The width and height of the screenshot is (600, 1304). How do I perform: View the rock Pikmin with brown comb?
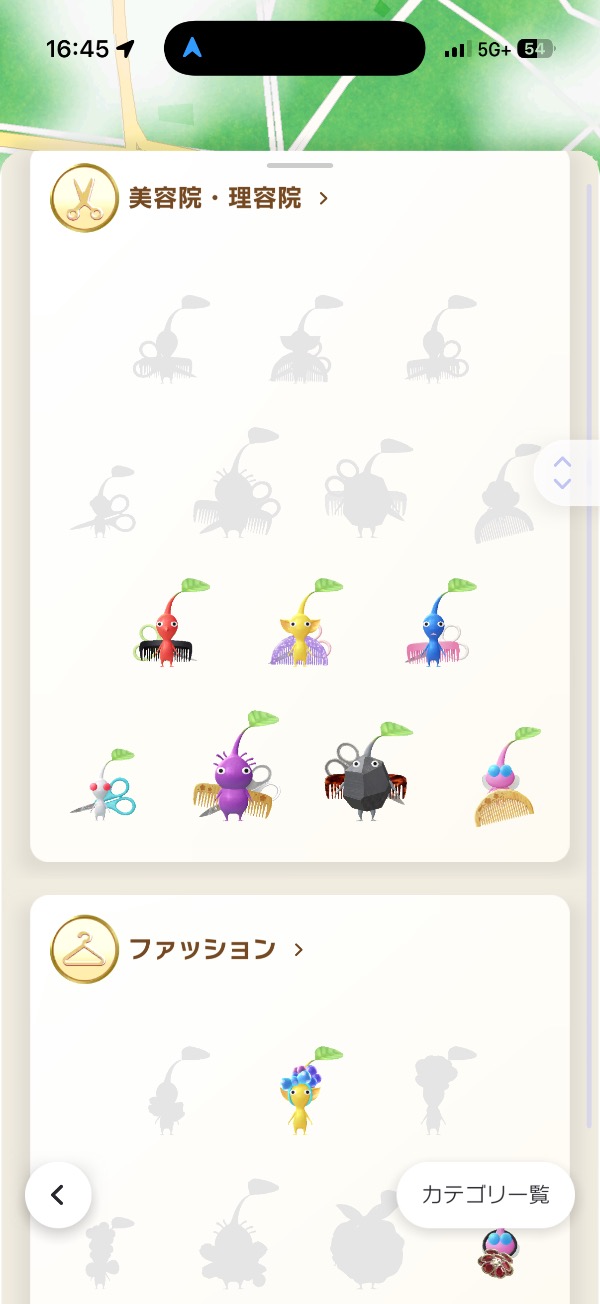point(366,775)
